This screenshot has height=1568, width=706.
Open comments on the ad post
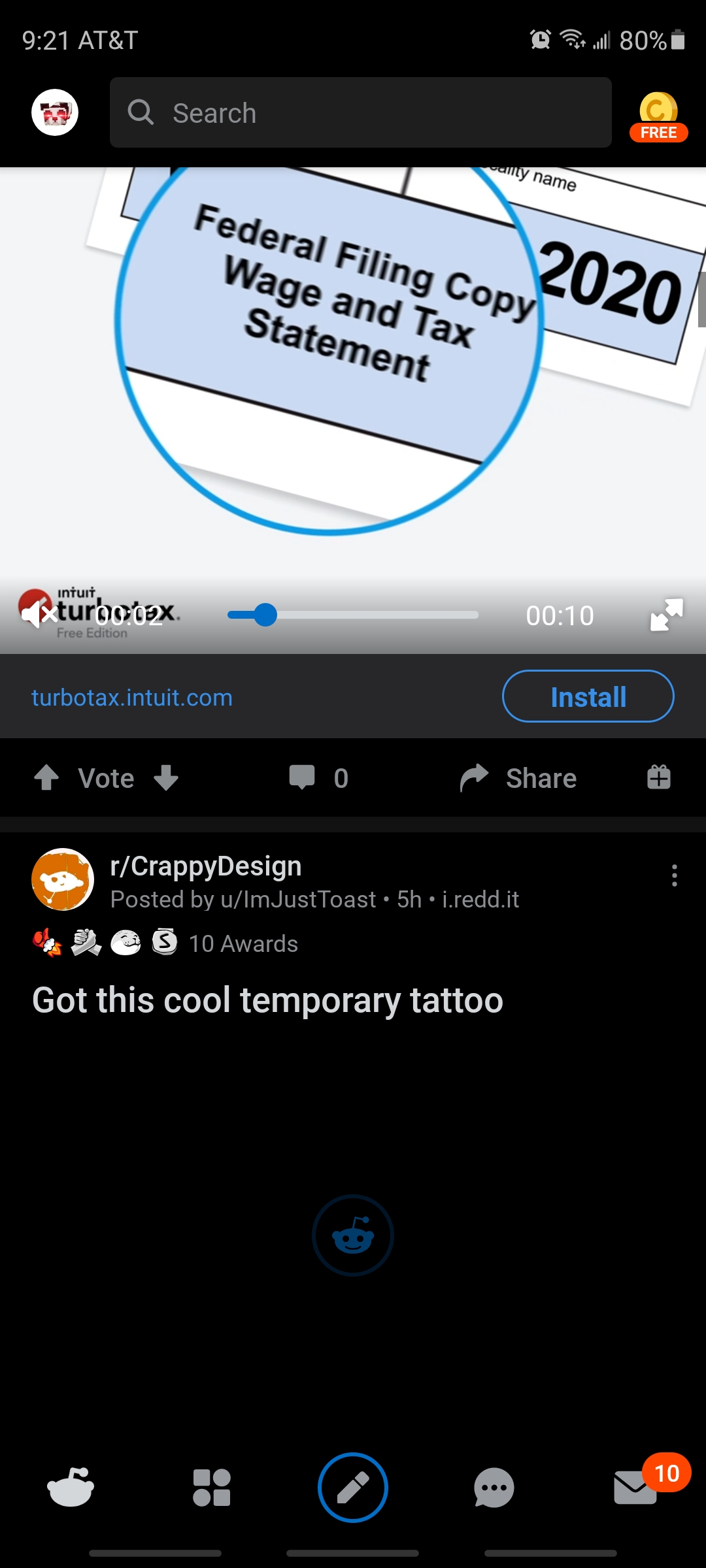tap(318, 777)
